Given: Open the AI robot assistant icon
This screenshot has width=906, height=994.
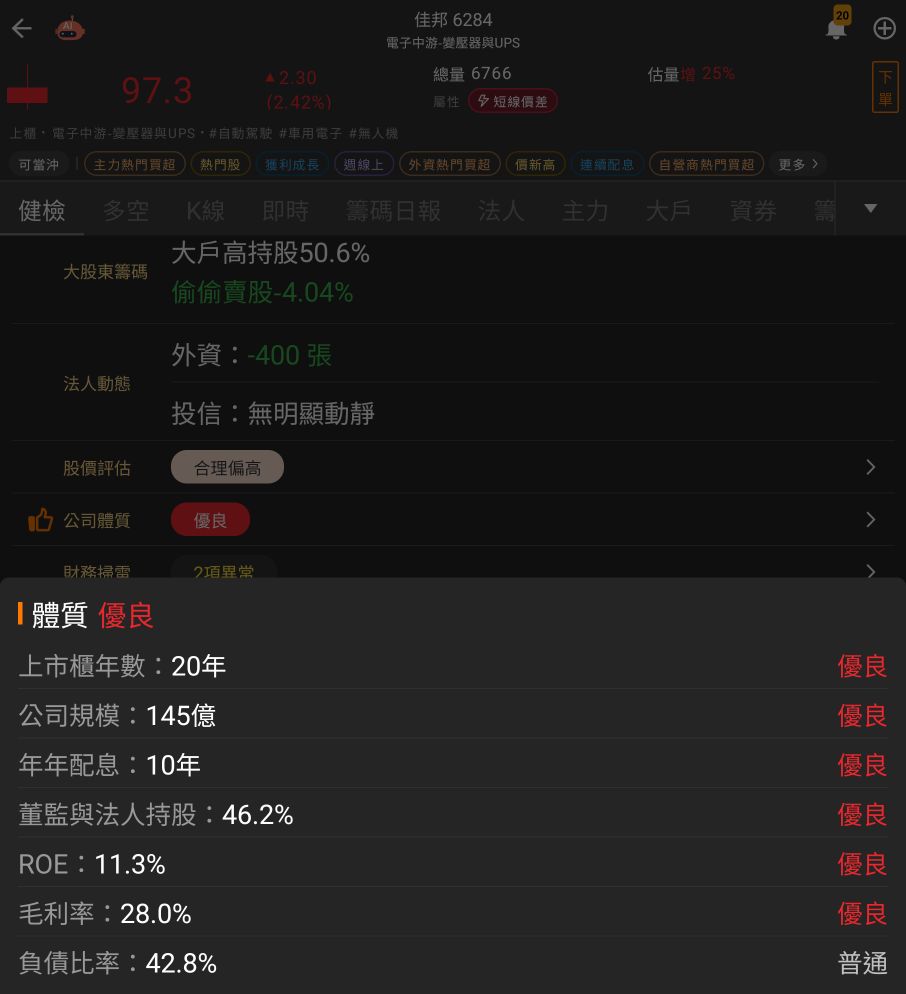Looking at the screenshot, I should coord(70,29).
